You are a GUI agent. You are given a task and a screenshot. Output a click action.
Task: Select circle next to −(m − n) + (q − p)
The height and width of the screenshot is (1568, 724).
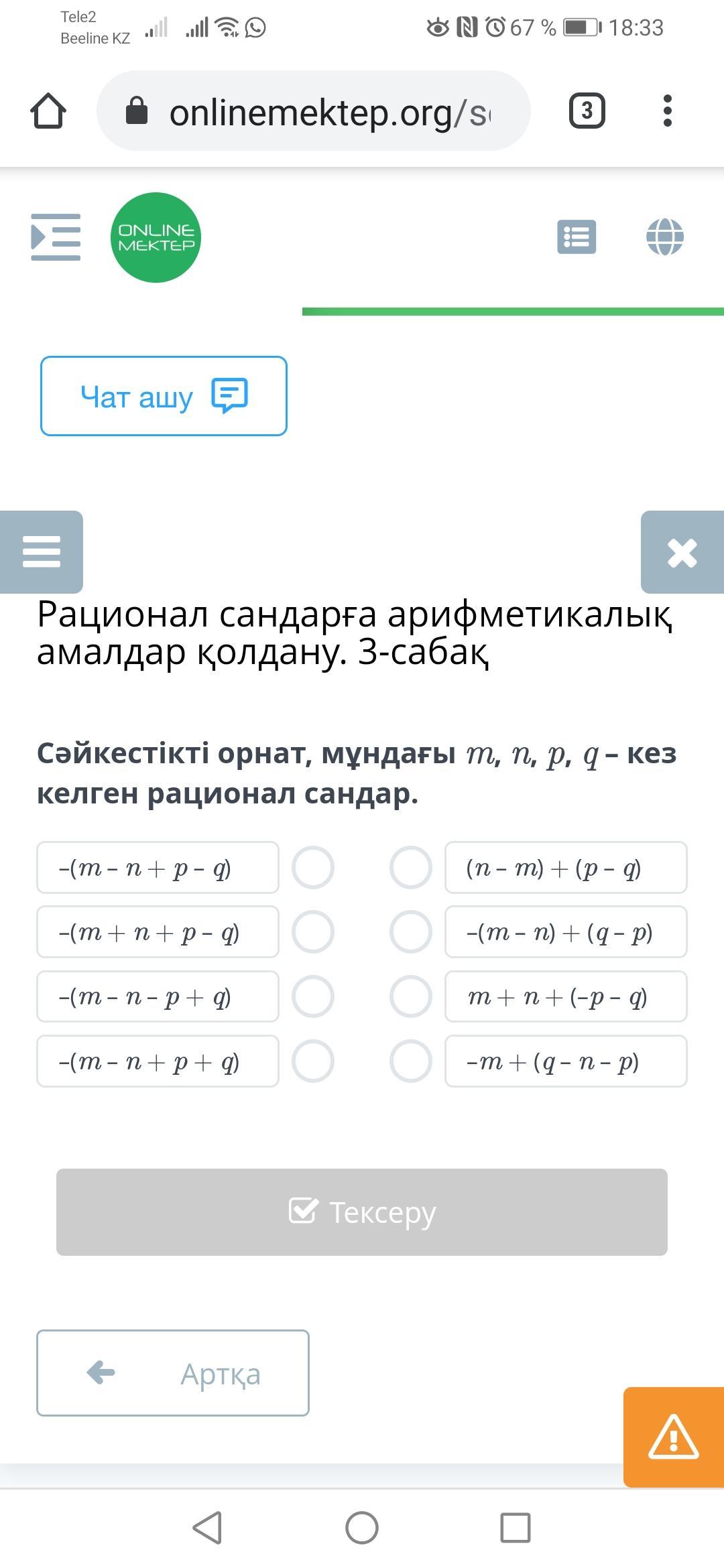pos(411,932)
